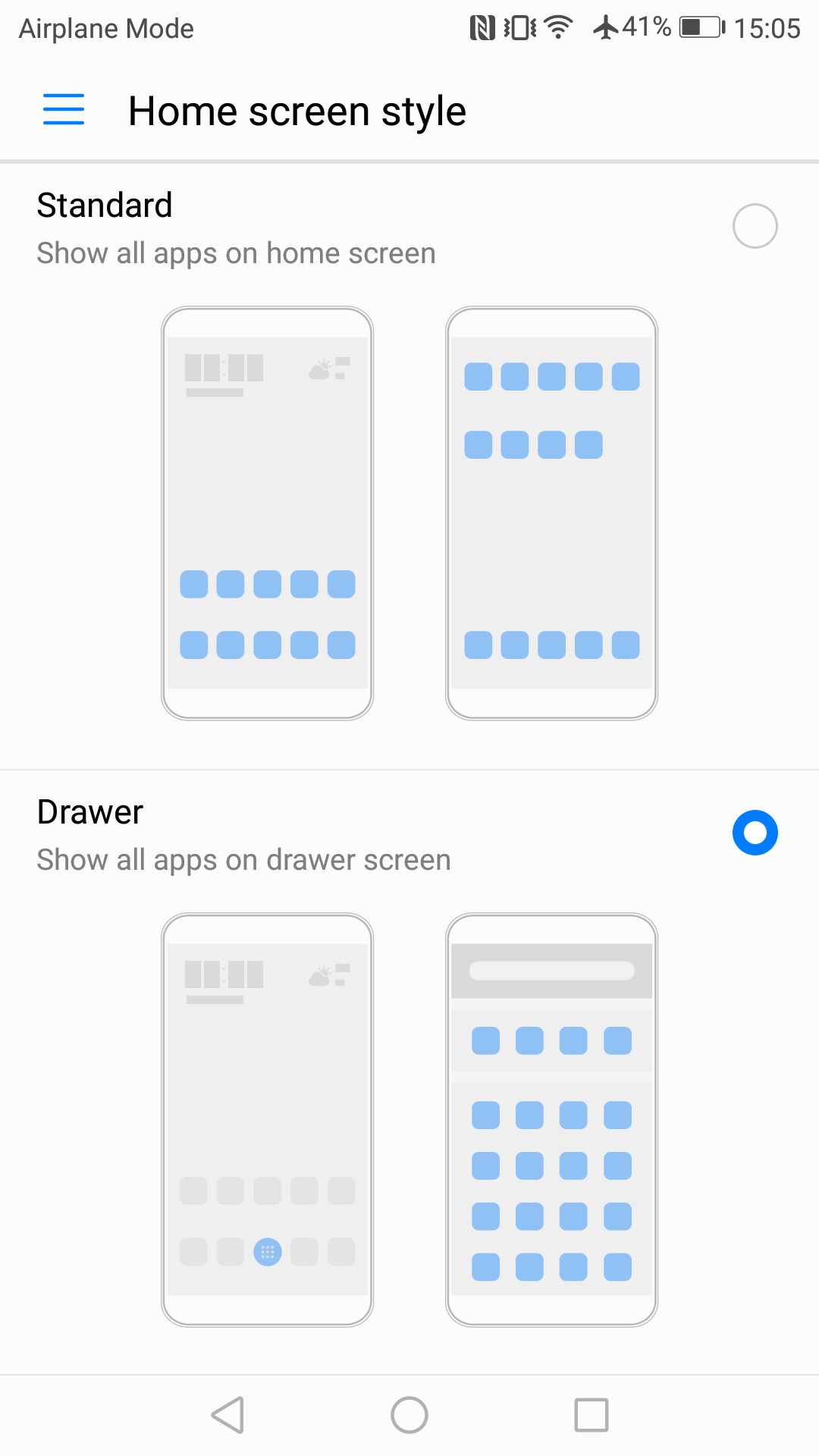The image size is (819, 1456).
Task: Select the Standard home screen style
Action: (755, 226)
